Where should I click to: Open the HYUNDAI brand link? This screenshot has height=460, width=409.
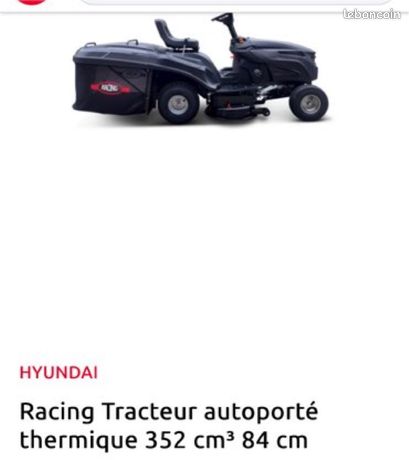tap(59, 372)
